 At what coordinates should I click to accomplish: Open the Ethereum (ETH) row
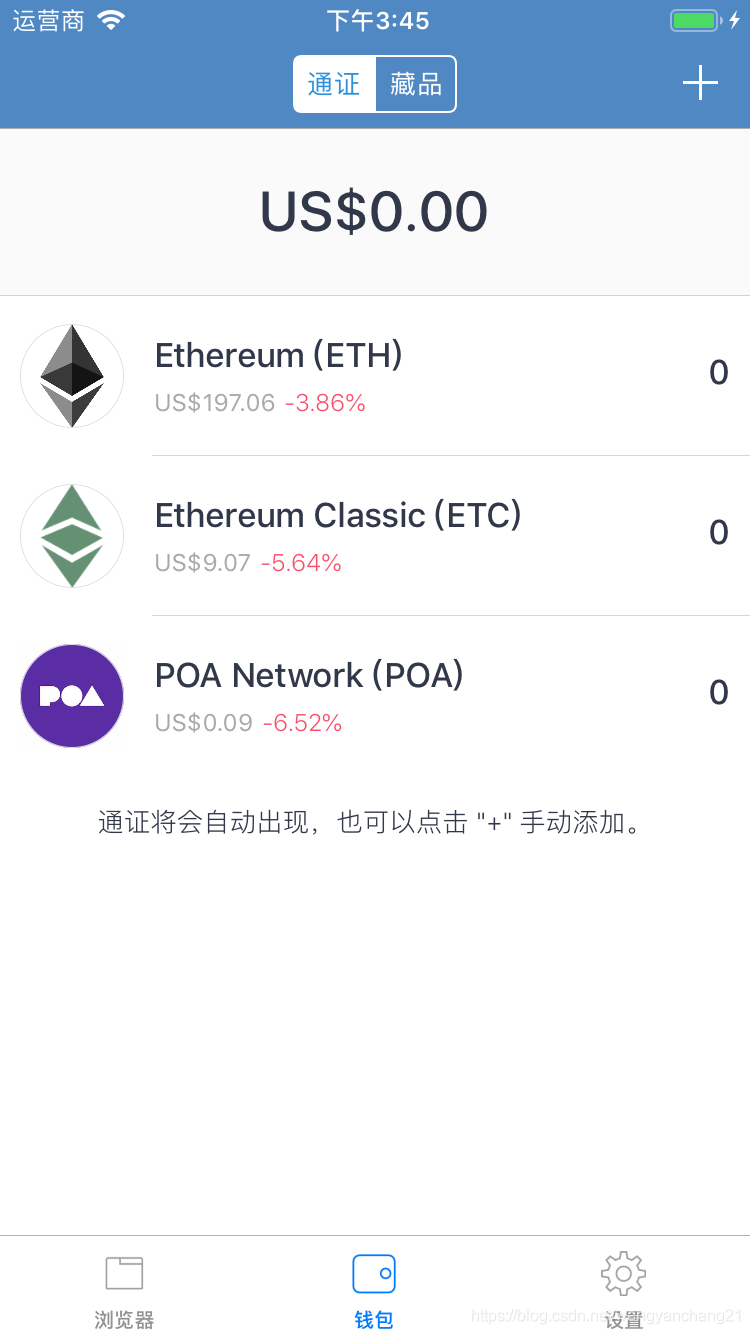[x=375, y=376]
